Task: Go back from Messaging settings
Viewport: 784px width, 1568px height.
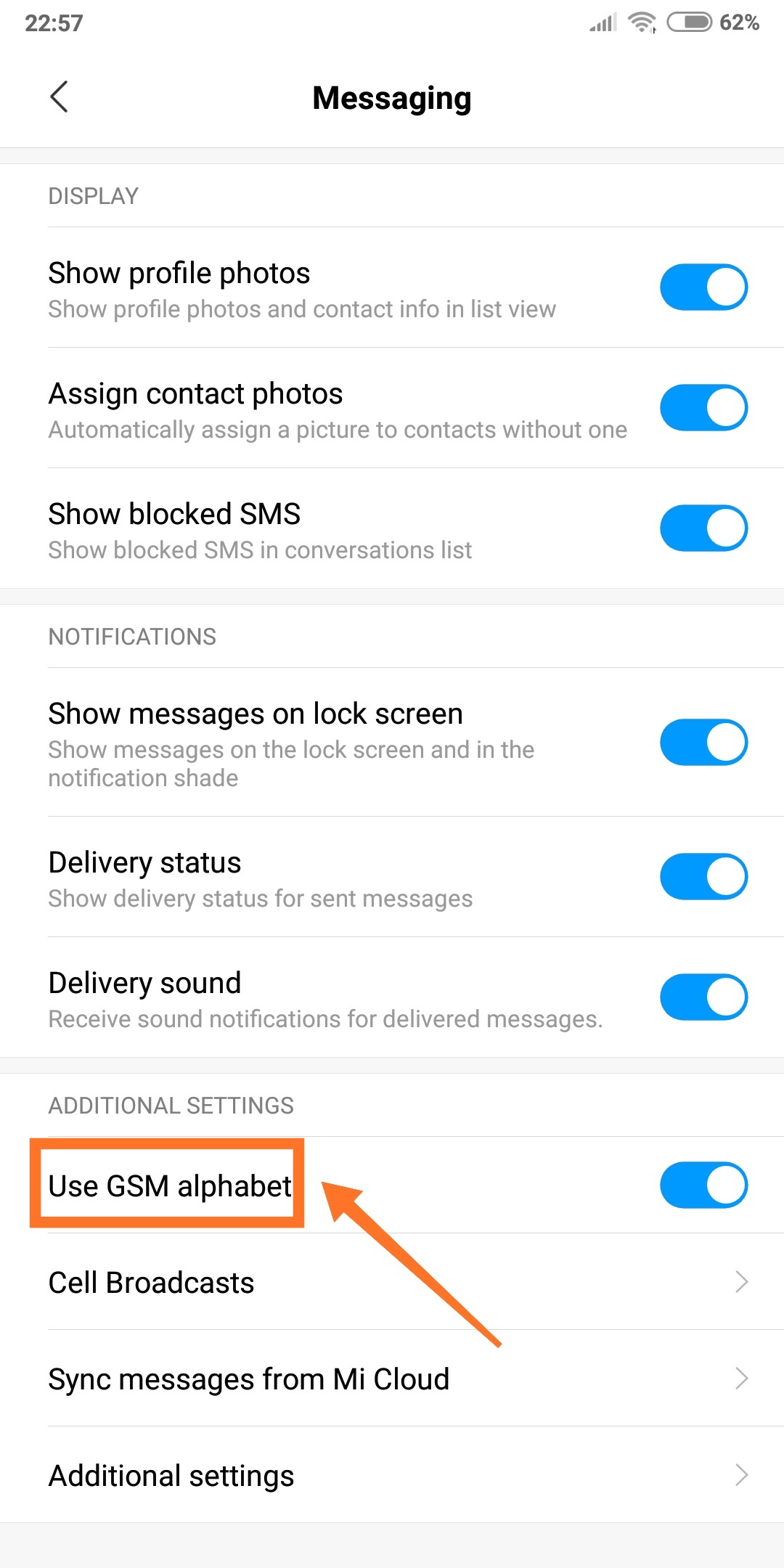Action: tap(59, 97)
